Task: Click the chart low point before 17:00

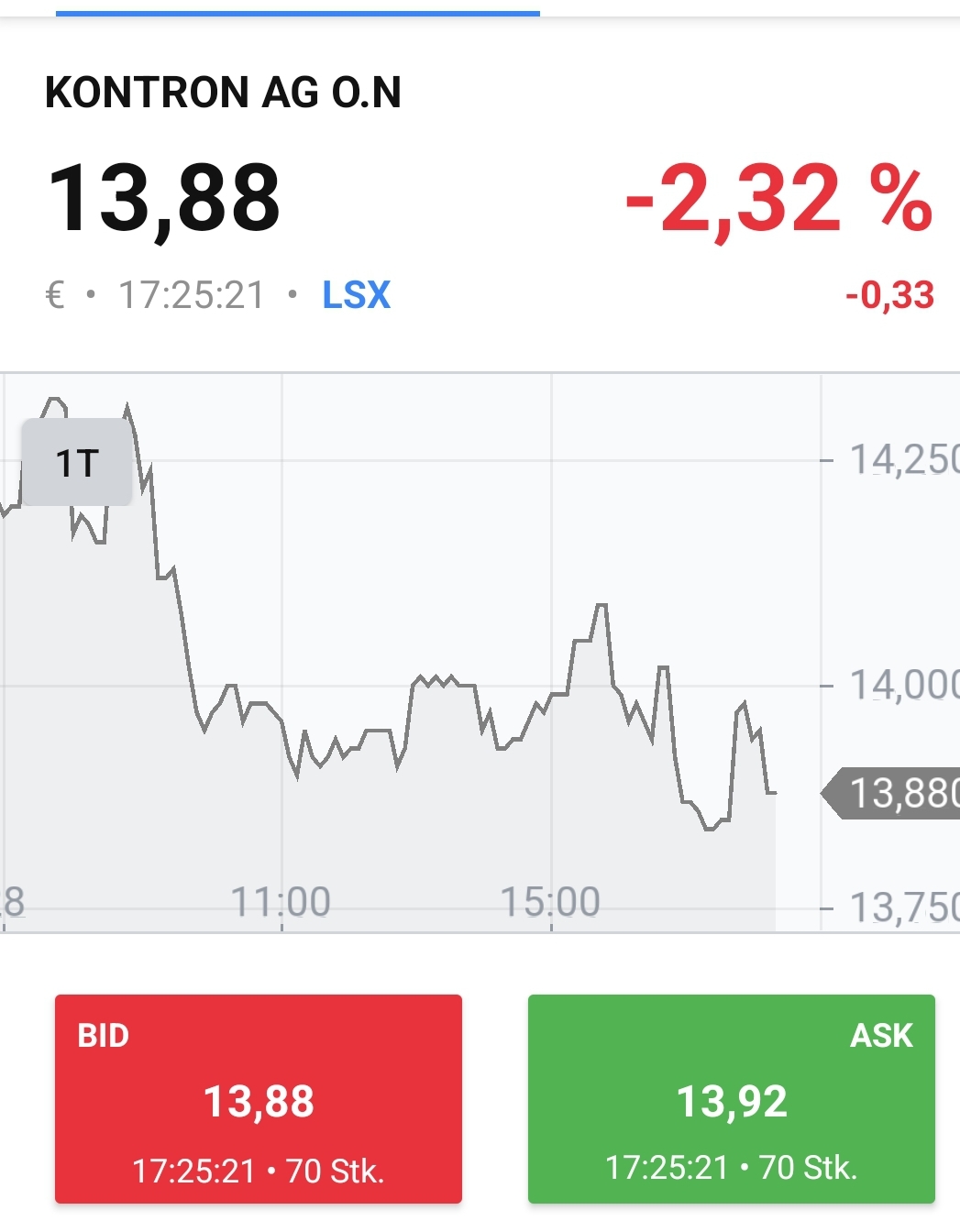Action: point(706,830)
